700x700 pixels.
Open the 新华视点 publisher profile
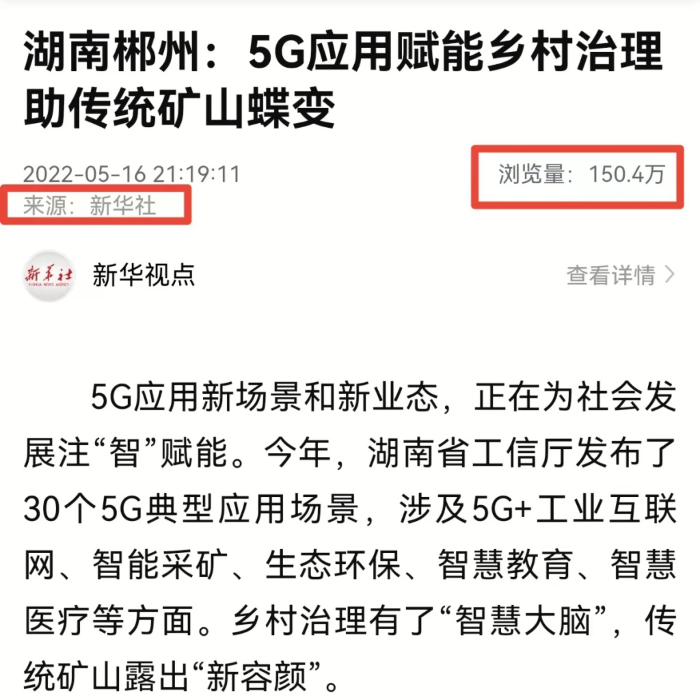click(143, 275)
